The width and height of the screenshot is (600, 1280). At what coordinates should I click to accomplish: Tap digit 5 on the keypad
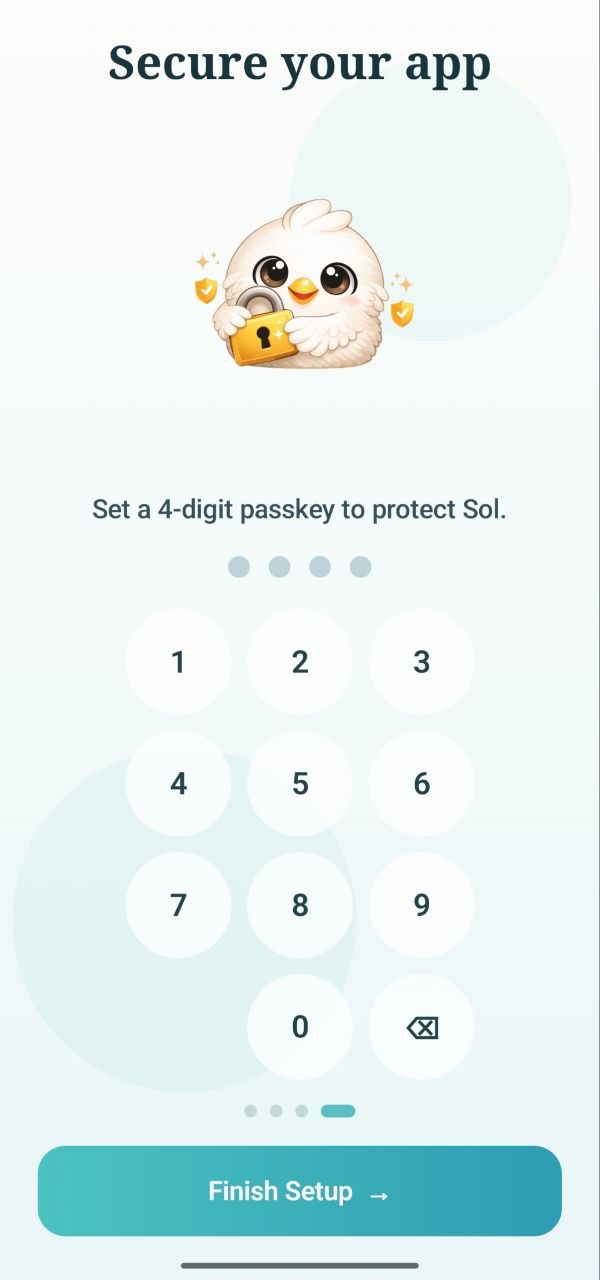click(300, 783)
